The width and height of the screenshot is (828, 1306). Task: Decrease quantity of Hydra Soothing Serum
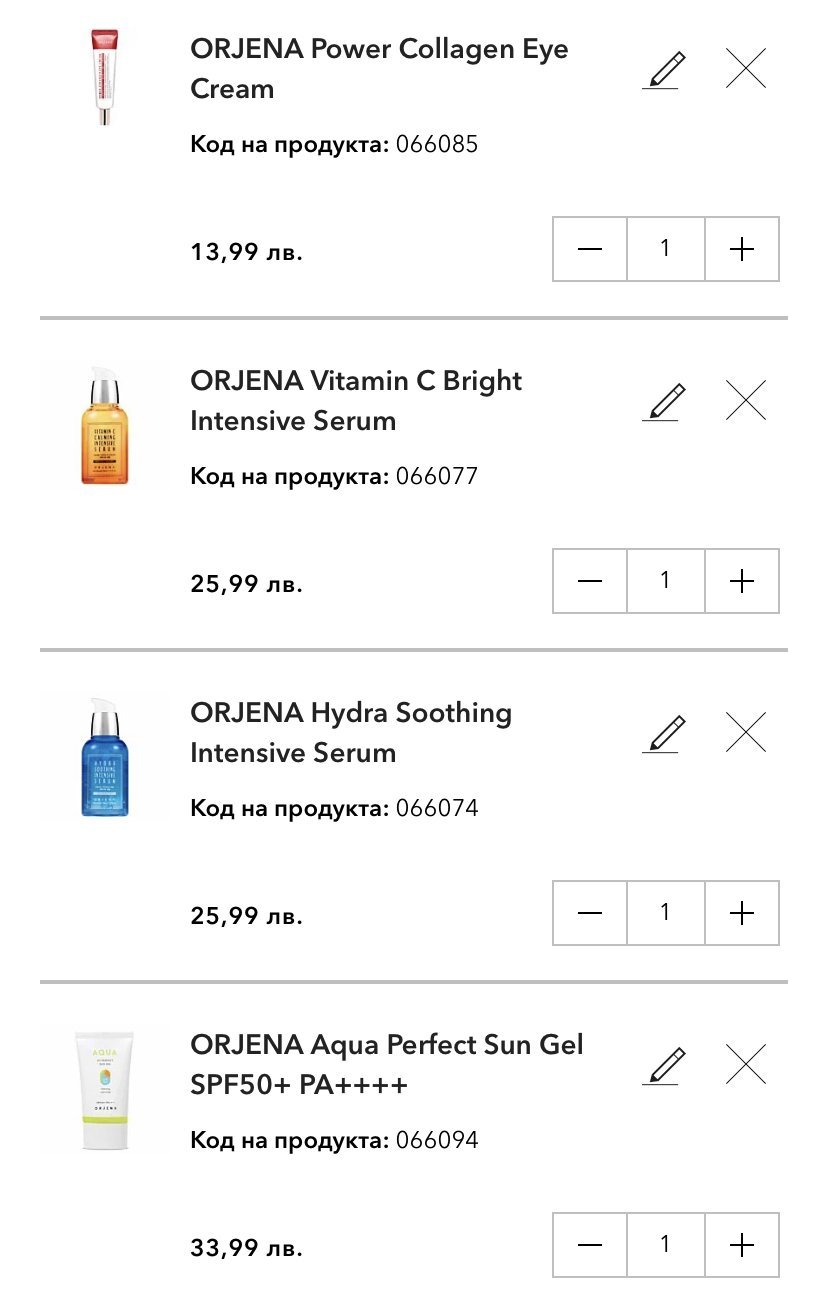590,913
